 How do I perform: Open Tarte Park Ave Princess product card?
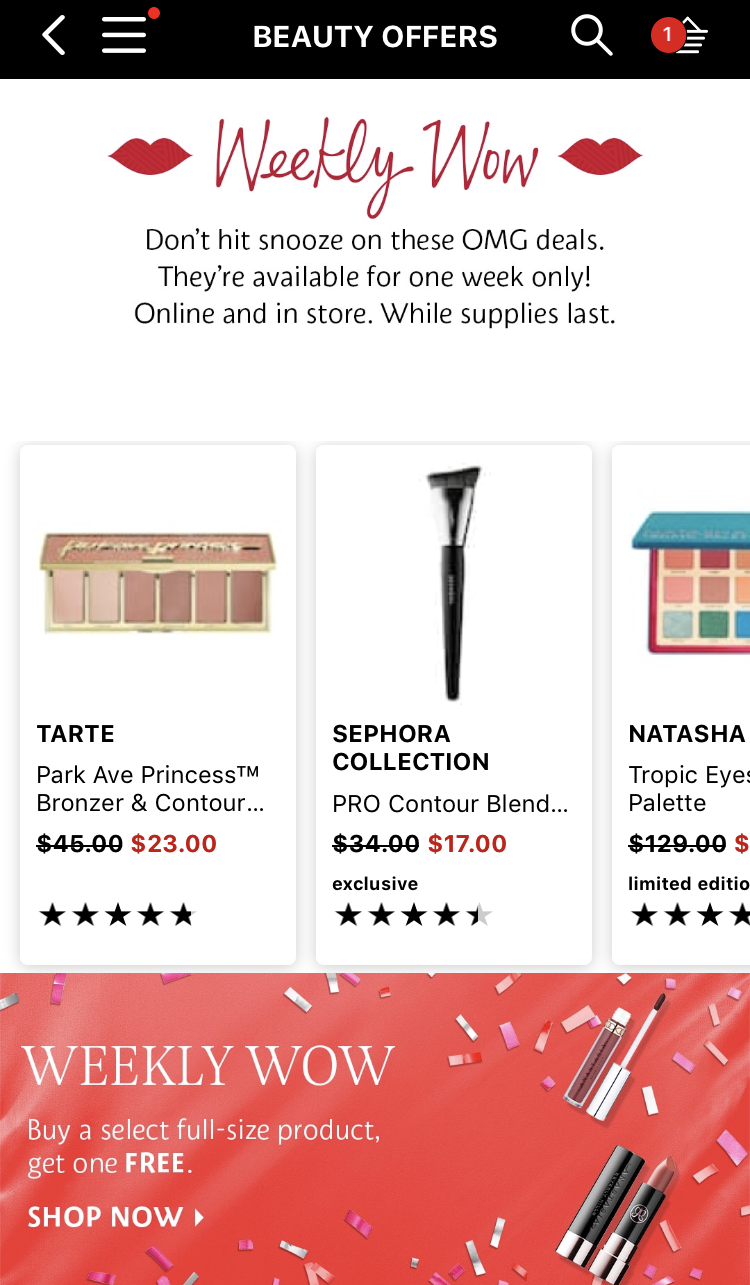[158, 705]
